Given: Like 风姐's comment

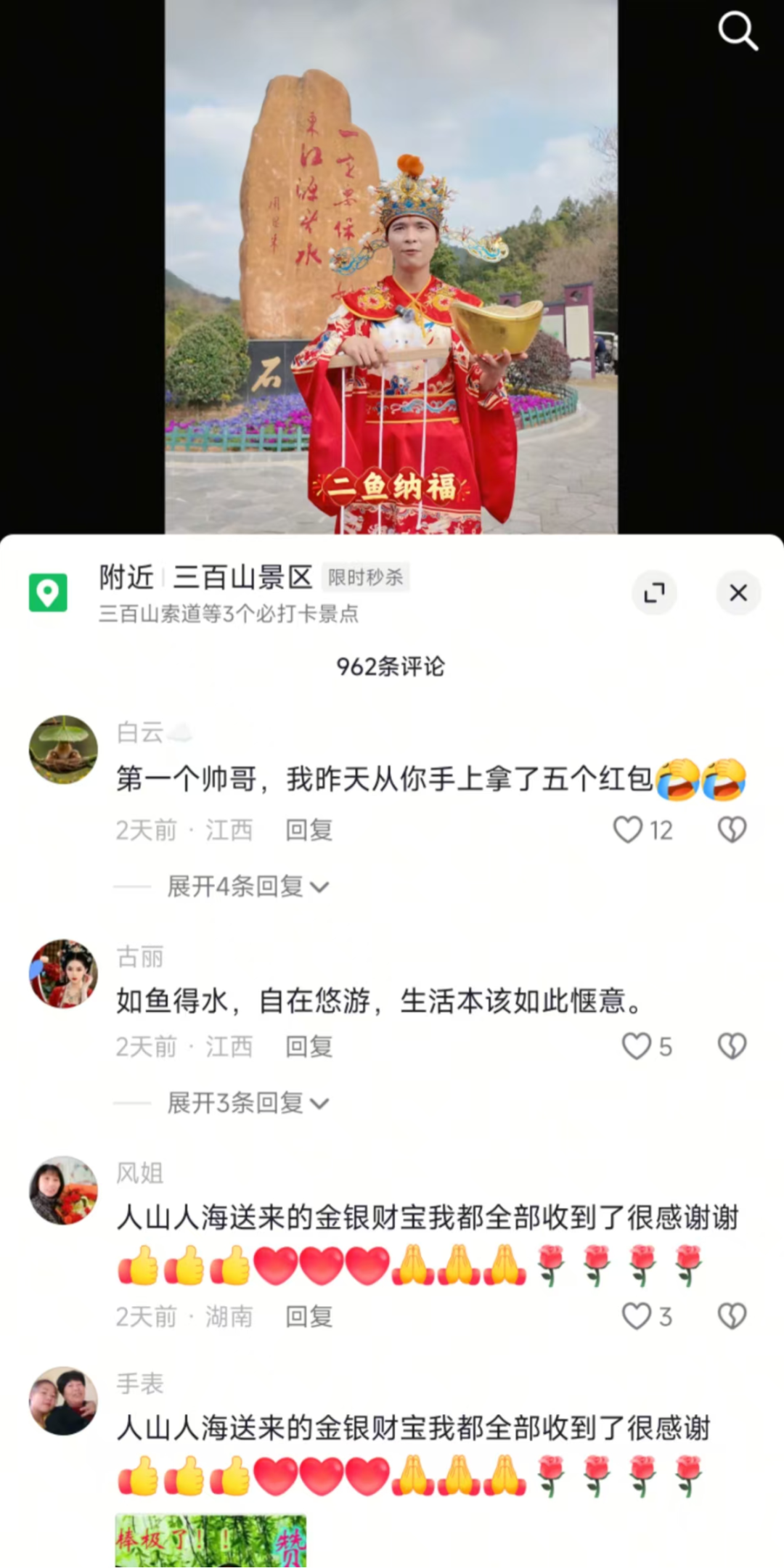Looking at the screenshot, I should click(637, 1316).
